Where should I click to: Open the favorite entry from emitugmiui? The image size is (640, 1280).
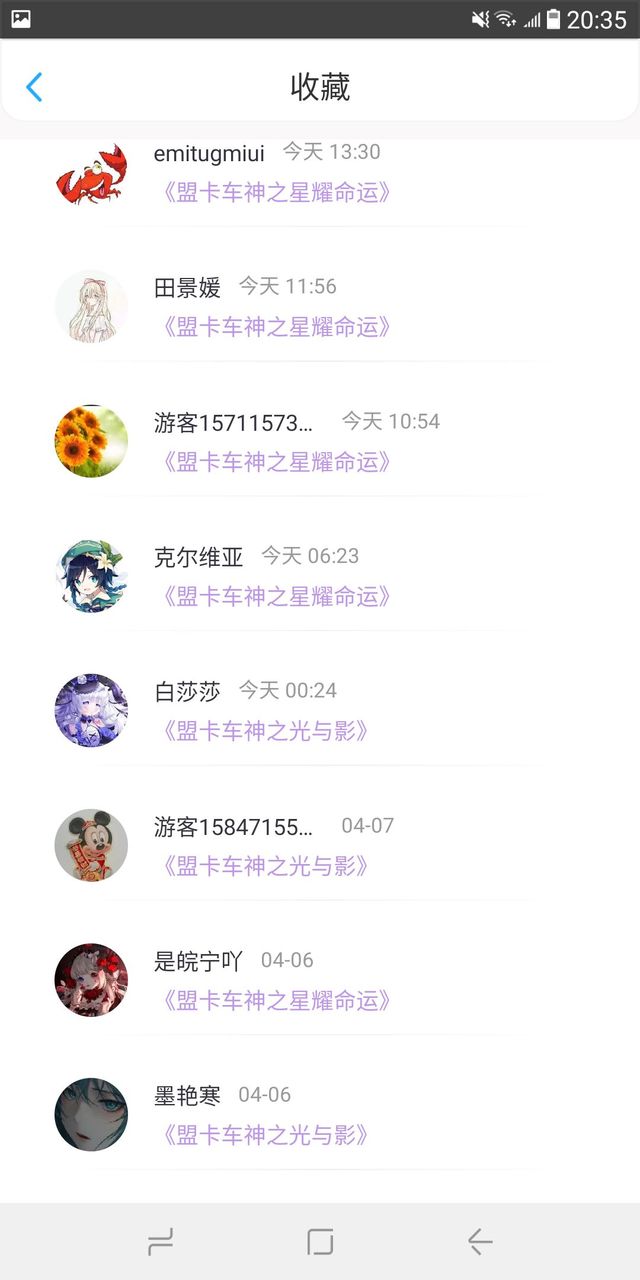(x=320, y=172)
